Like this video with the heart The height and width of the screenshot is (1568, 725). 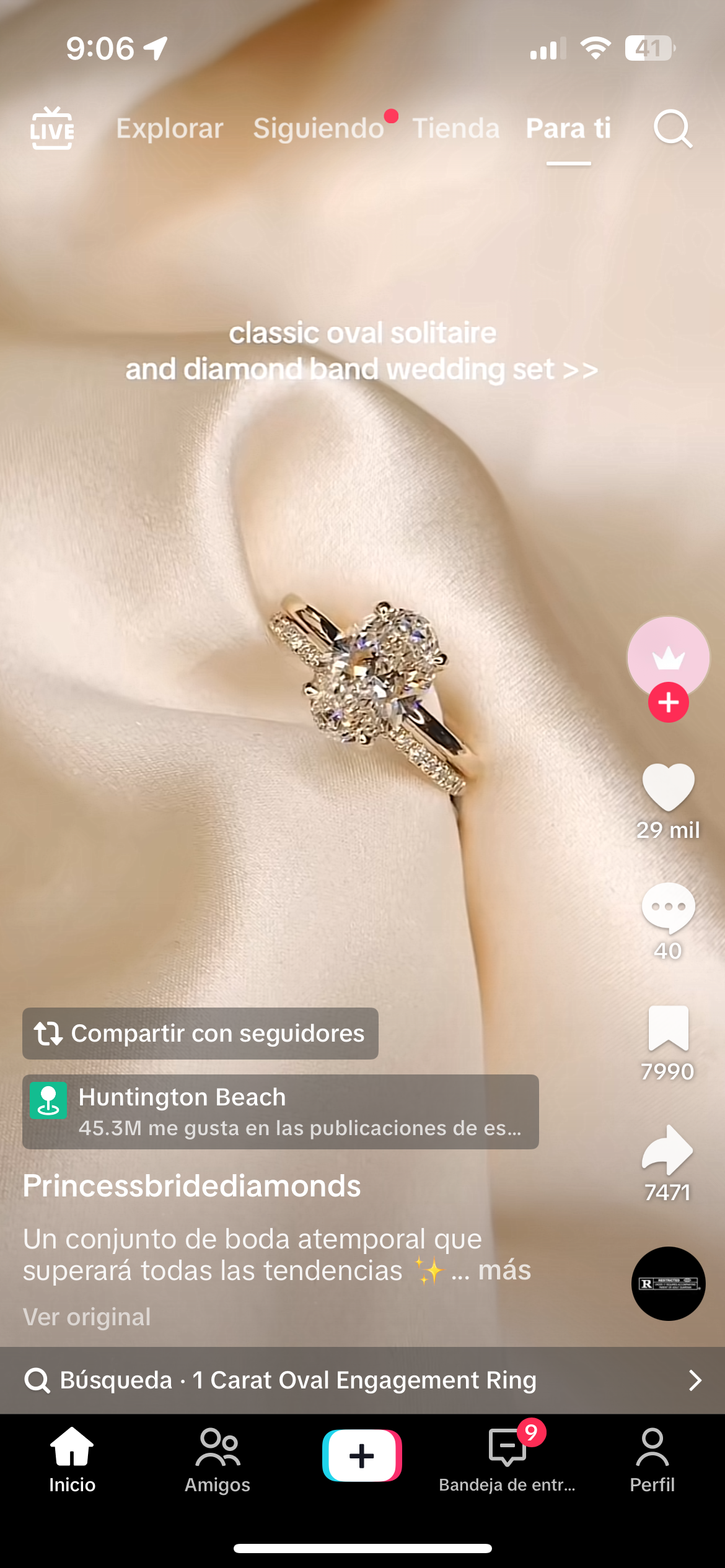point(668,787)
